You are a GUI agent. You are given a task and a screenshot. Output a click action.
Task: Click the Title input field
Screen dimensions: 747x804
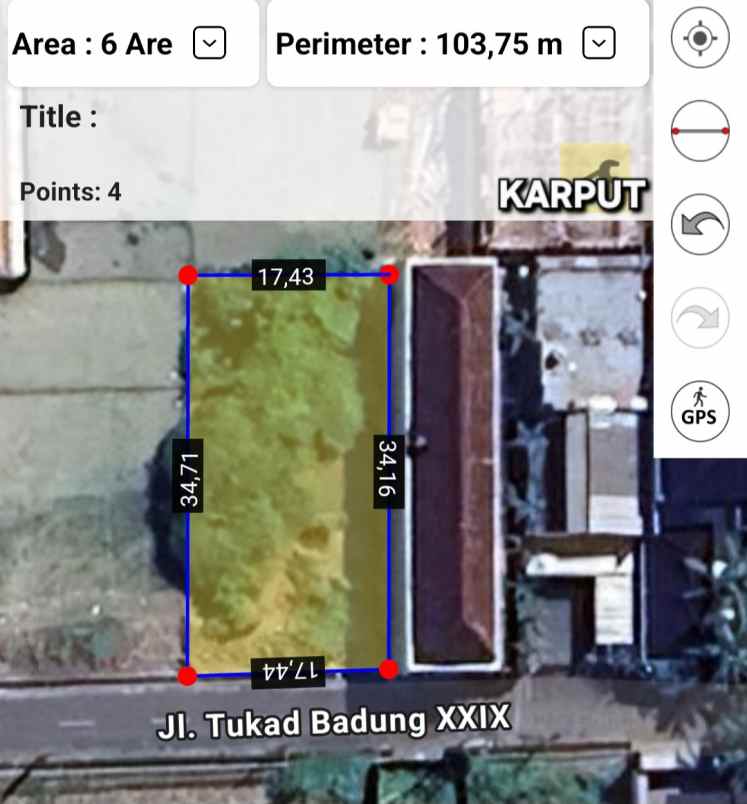pyautogui.click(x=57, y=117)
